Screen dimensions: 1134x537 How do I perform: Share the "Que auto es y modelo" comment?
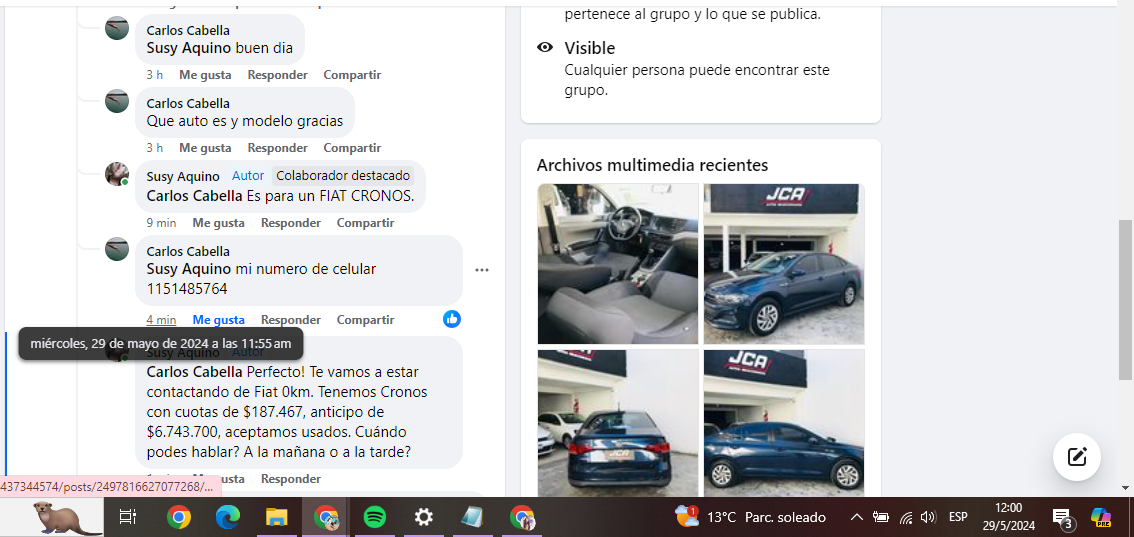point(352,148)
